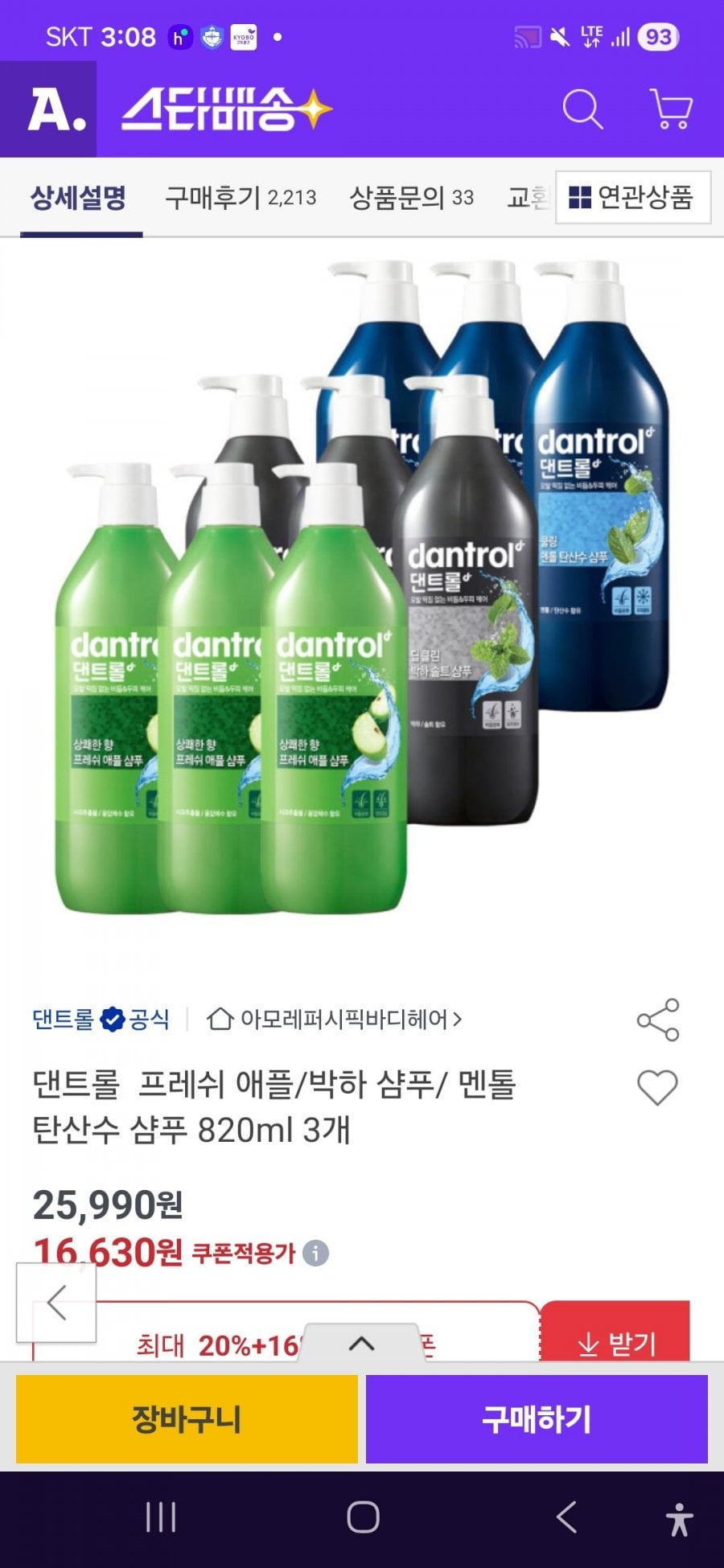Visit 아모레퍼시픽바디헤어 store page
Image resolution: width=724 pixels, height=1568 pixels.
(x=335, y=1020)
